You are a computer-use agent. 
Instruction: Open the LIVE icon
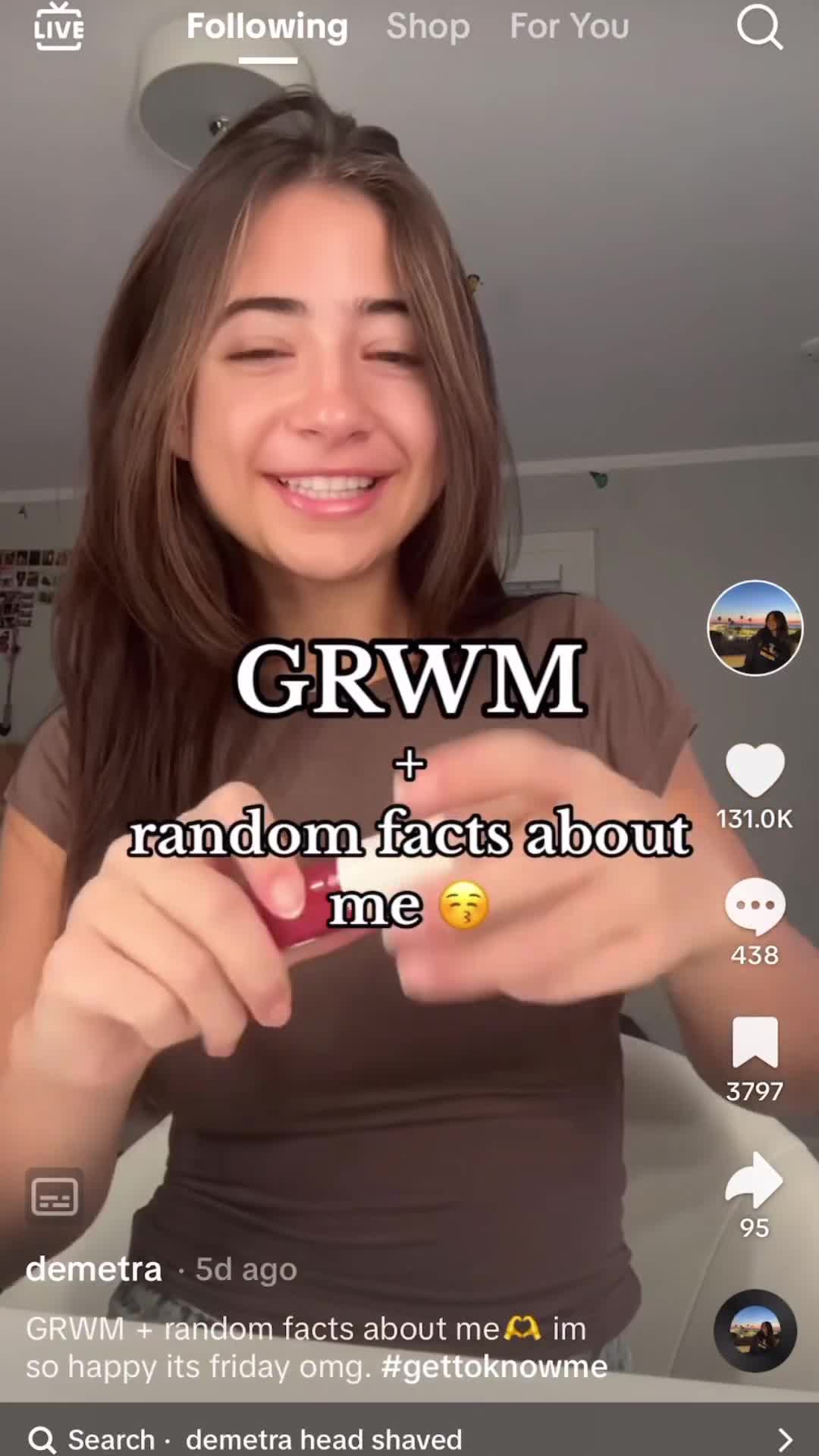pyautogui.click(x=59, y=27)
